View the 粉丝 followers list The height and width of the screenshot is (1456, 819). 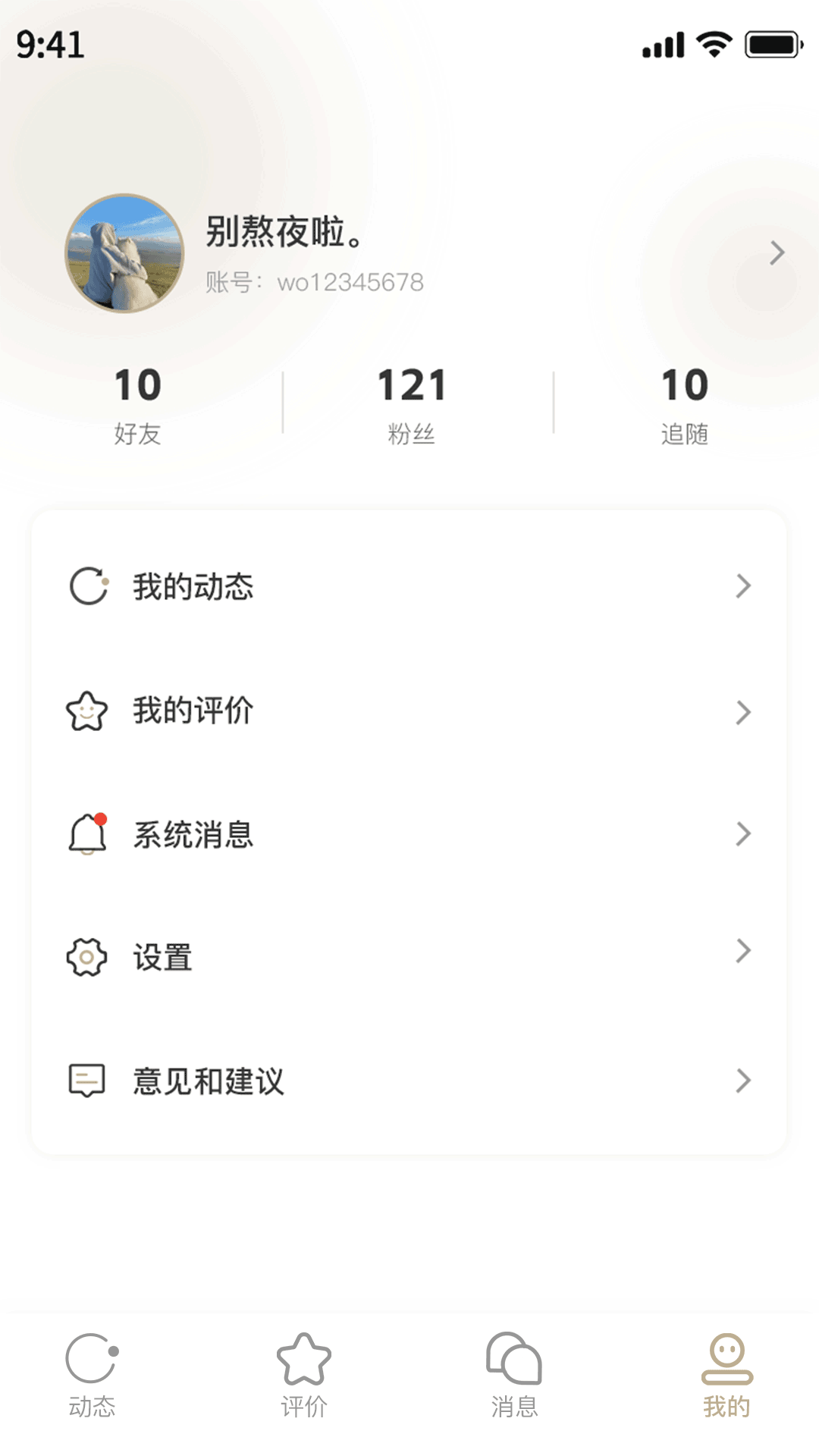tap(411, 405)
